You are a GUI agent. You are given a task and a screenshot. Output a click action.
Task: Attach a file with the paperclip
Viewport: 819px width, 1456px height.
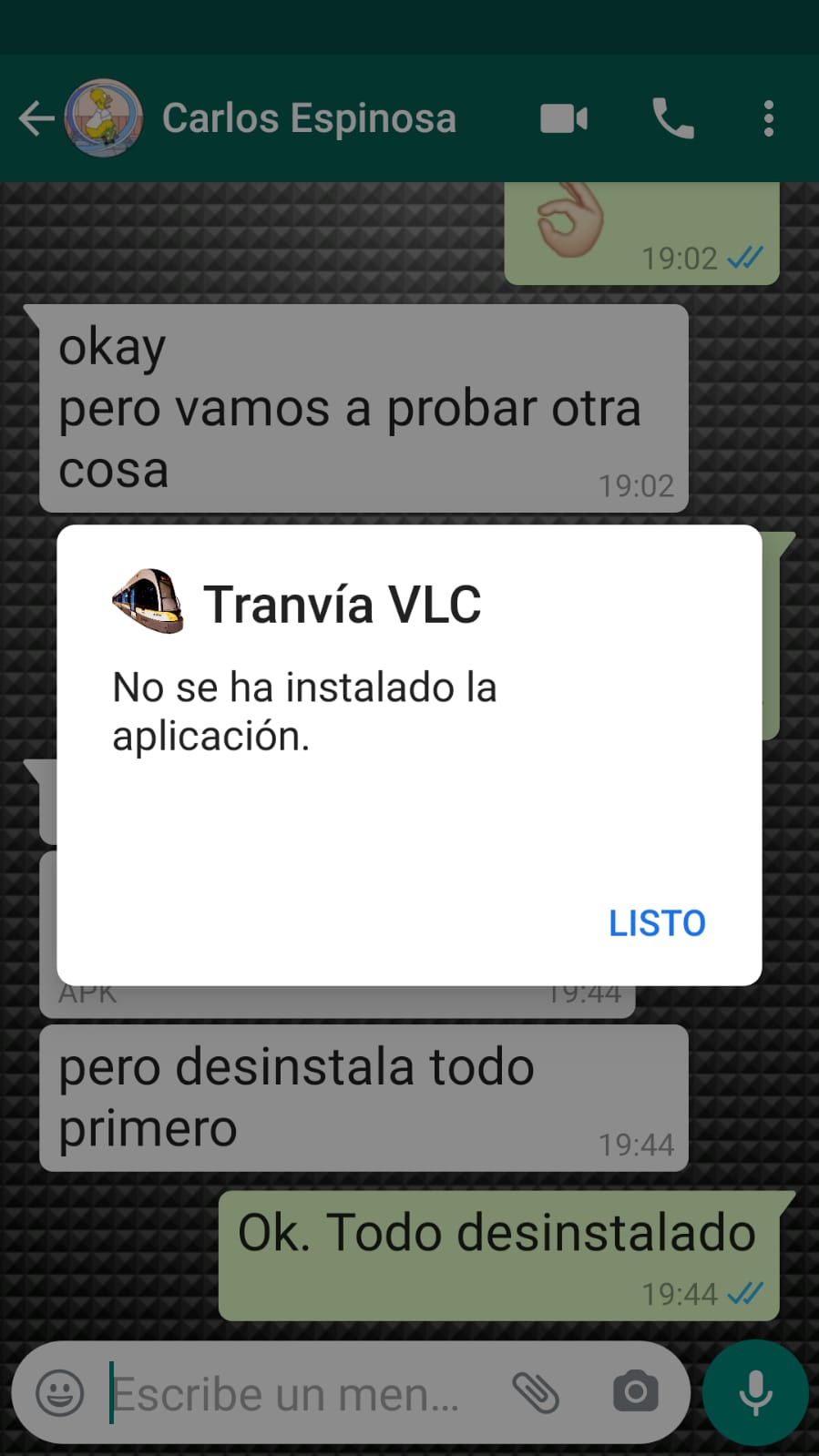(536, 1392)
